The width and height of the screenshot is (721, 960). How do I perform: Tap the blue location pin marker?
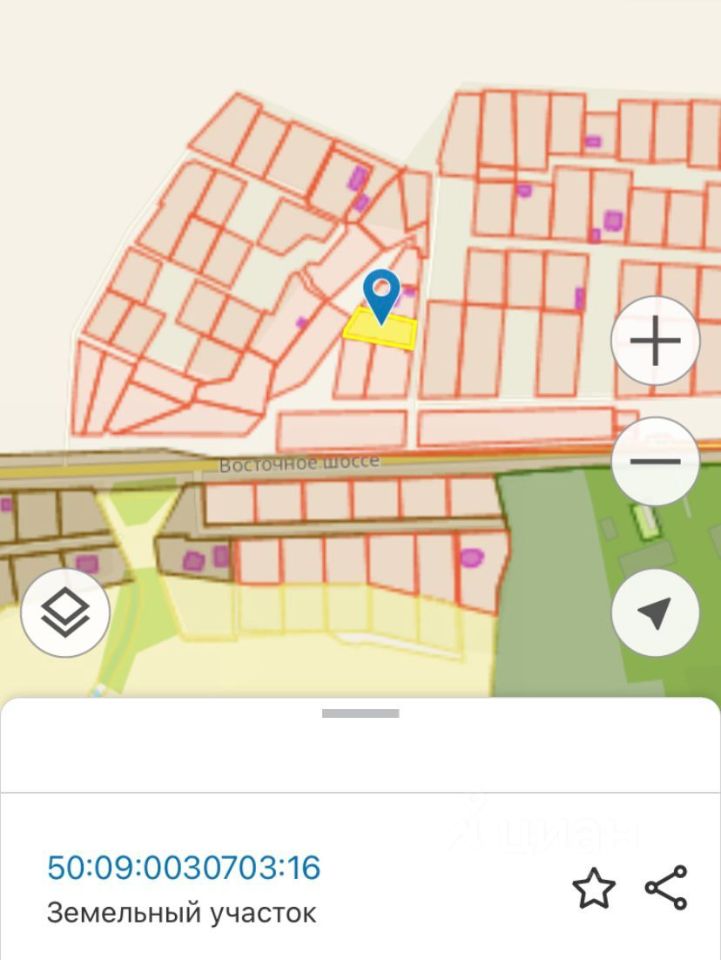coord(382,295)
